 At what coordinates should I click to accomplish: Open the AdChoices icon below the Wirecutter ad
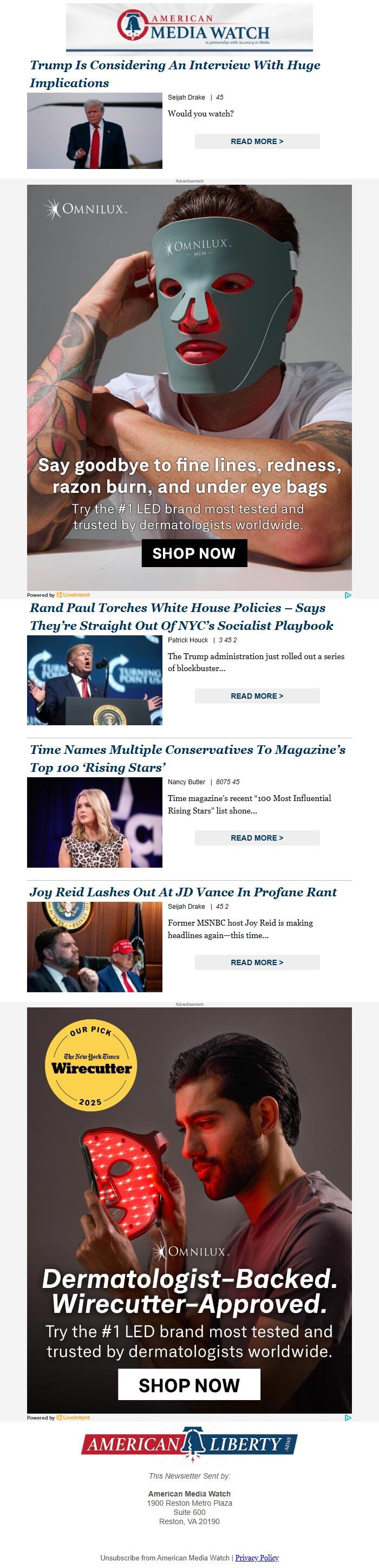coord(348,1417)
